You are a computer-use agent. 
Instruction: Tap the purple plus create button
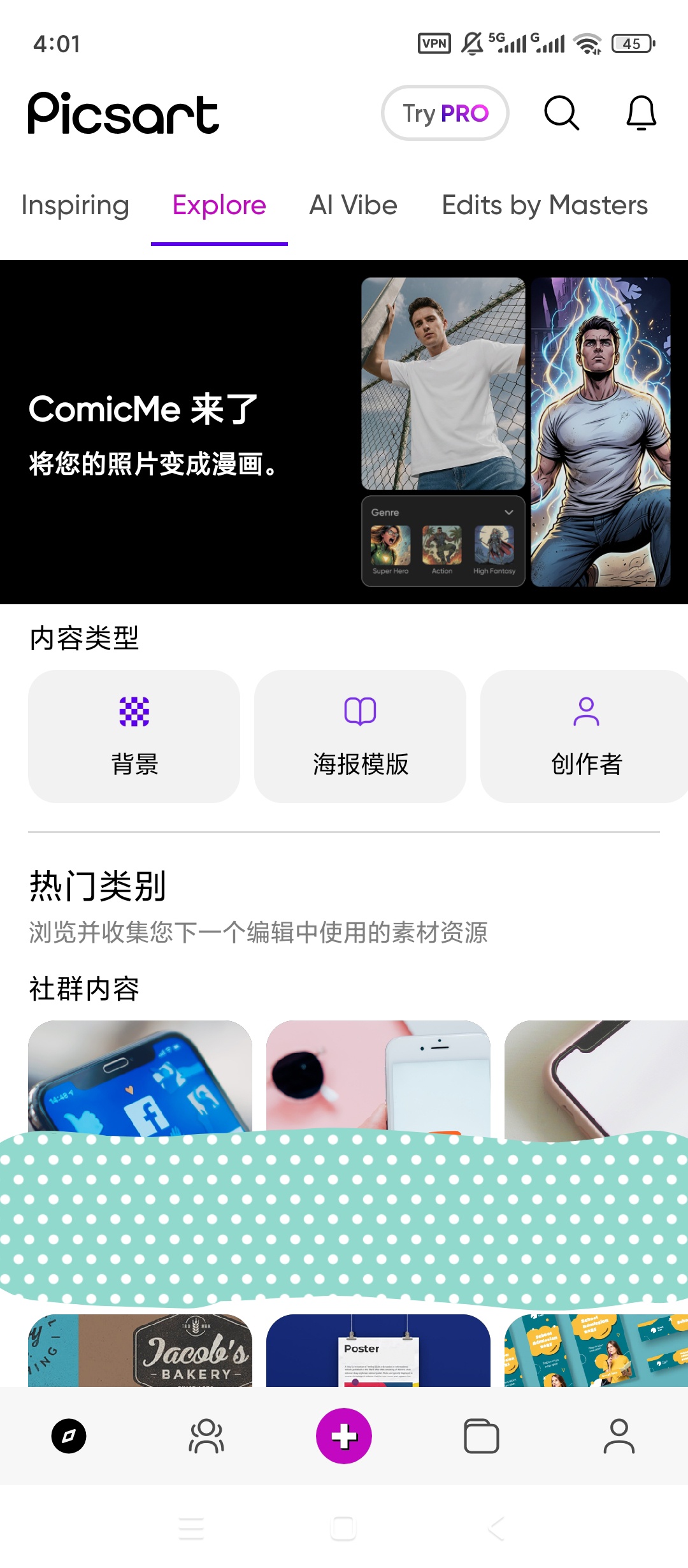pyautogui.click(x=344, y=1436)
